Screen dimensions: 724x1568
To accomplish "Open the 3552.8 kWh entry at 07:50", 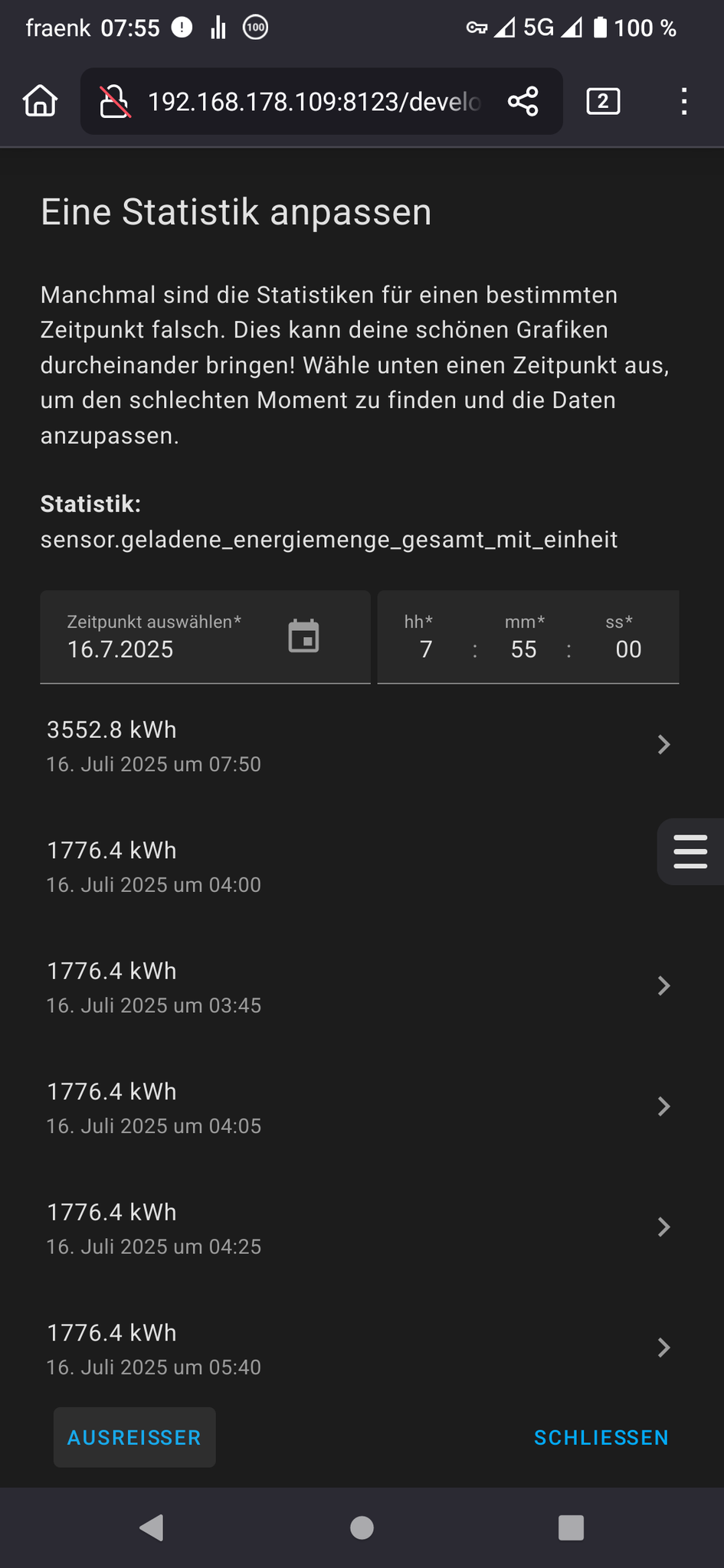I will [359, 745].
